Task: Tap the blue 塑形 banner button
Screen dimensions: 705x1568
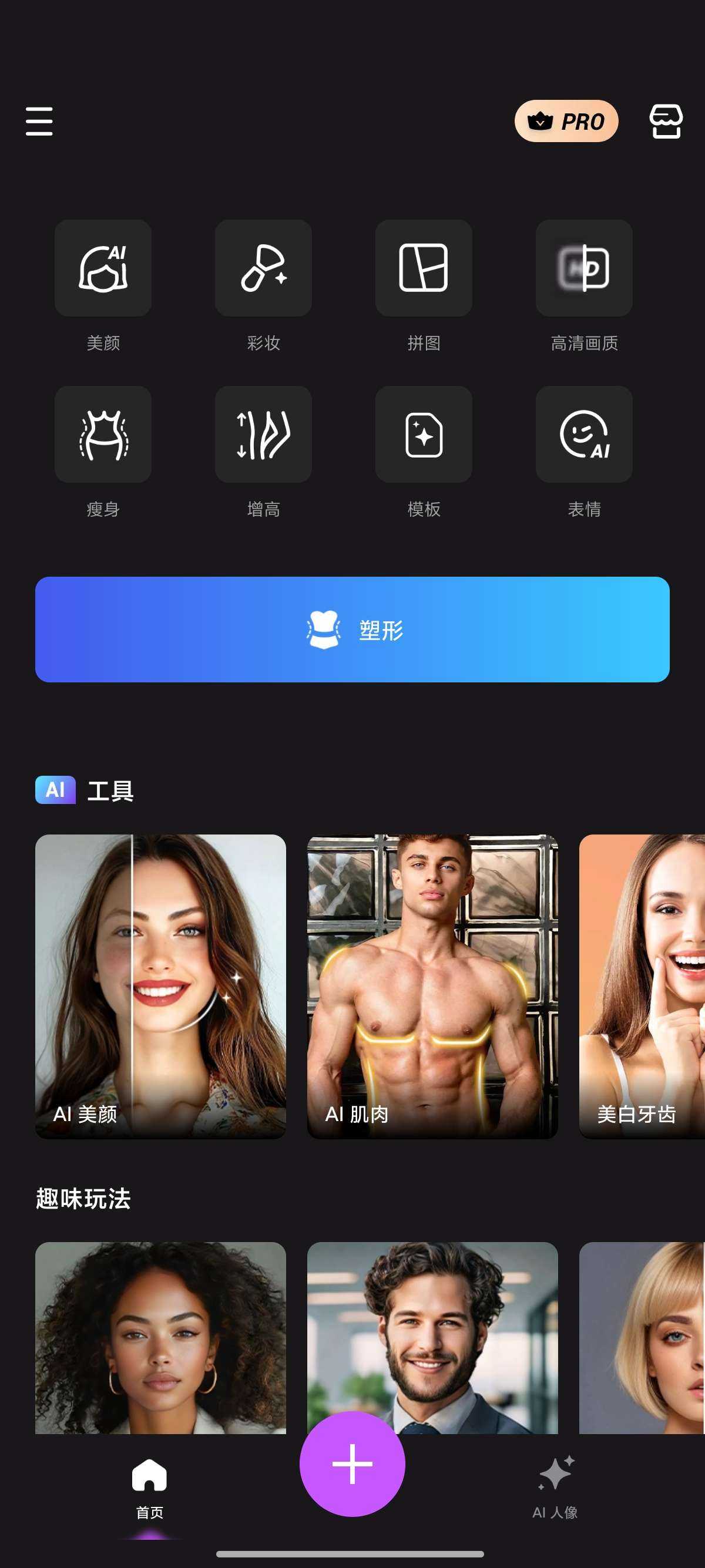Action: click(352, 630)
